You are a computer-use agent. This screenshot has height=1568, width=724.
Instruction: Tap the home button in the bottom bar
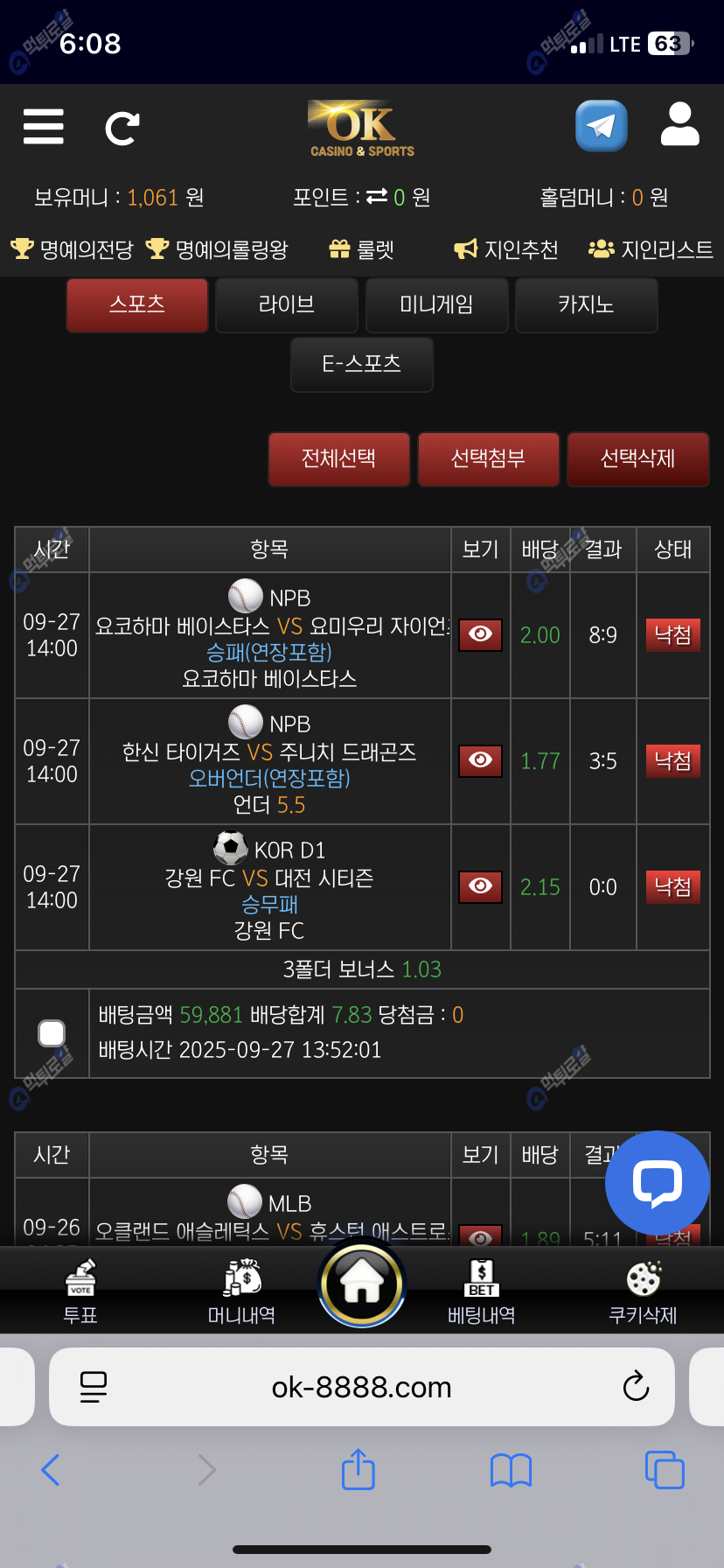tap(362, 1284)
